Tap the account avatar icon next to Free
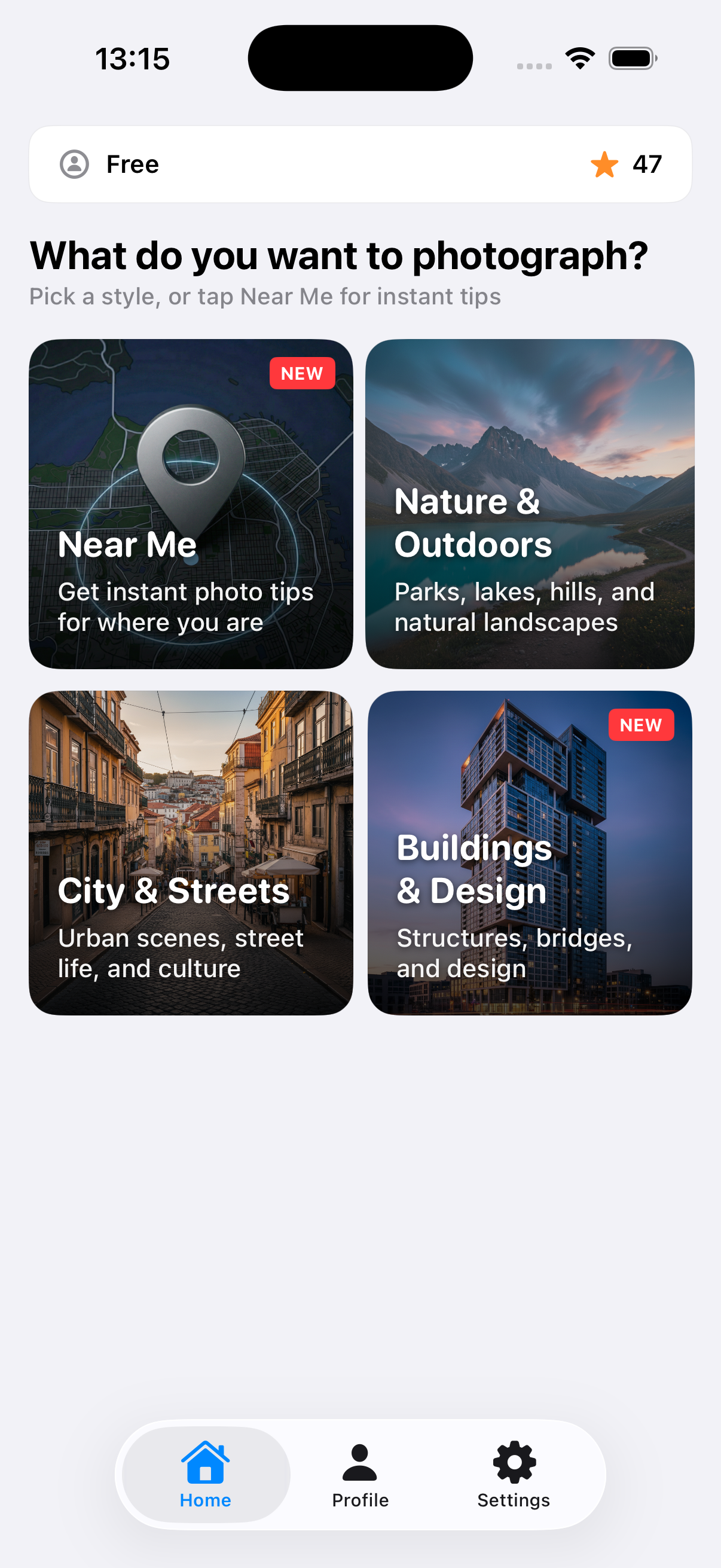 pos(74,164)
